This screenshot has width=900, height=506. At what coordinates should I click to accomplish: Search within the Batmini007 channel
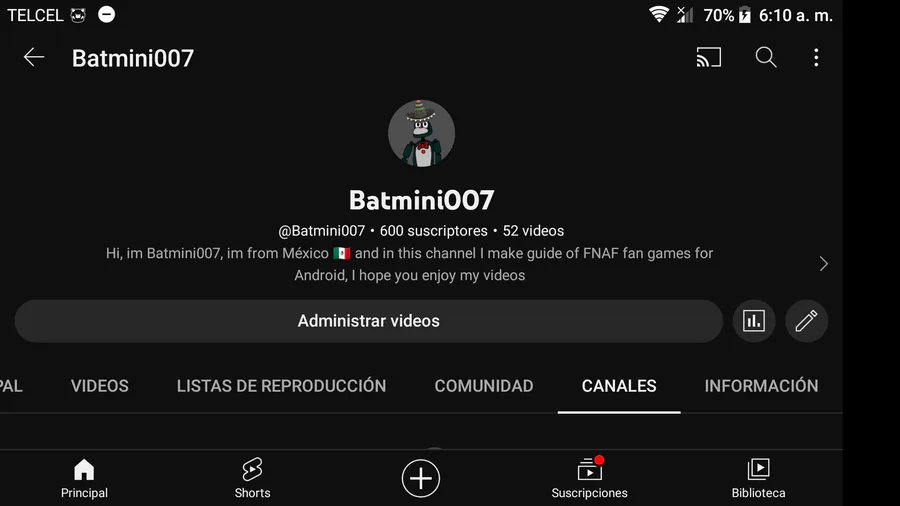(766, 58)
